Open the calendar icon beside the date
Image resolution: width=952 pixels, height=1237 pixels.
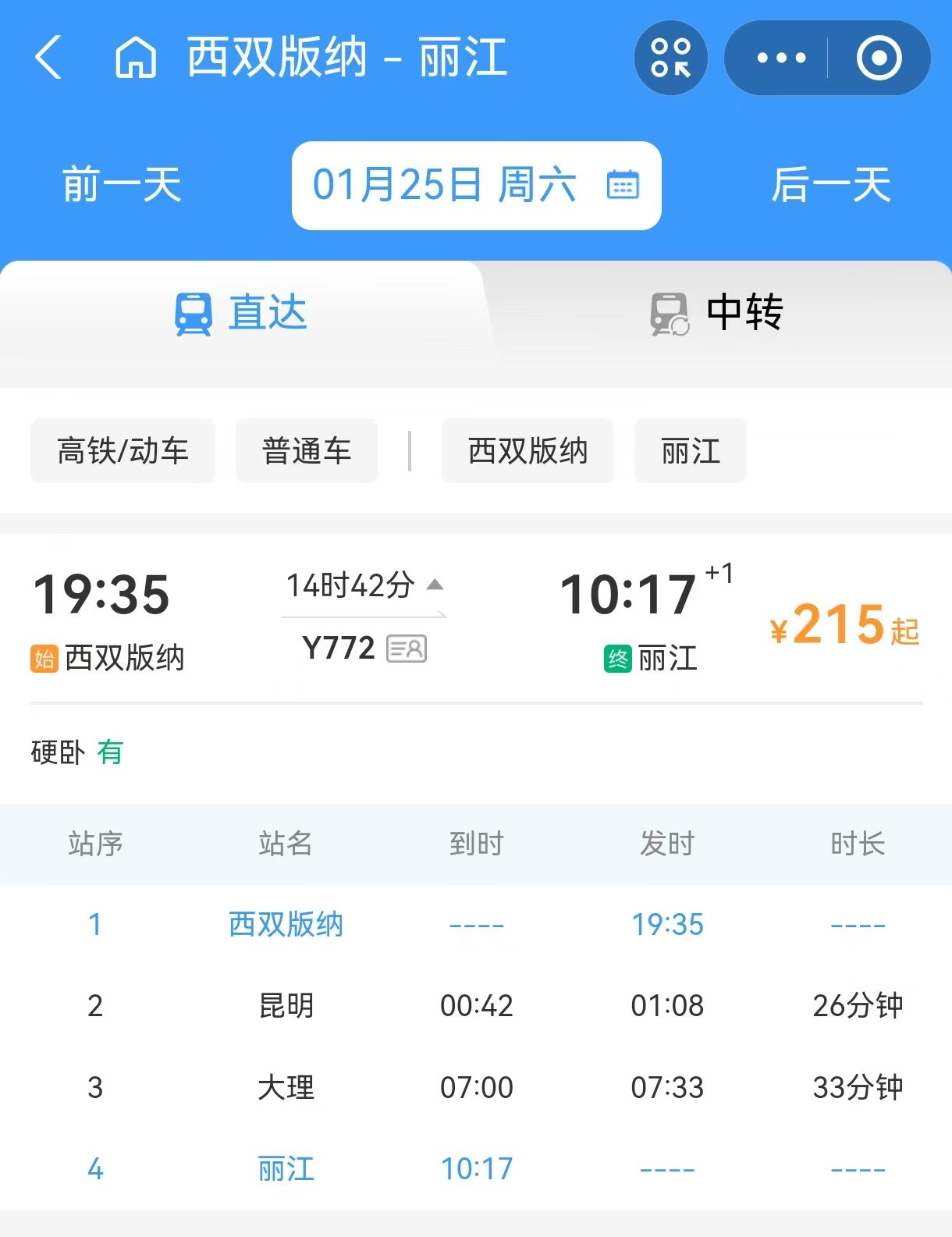622,186
